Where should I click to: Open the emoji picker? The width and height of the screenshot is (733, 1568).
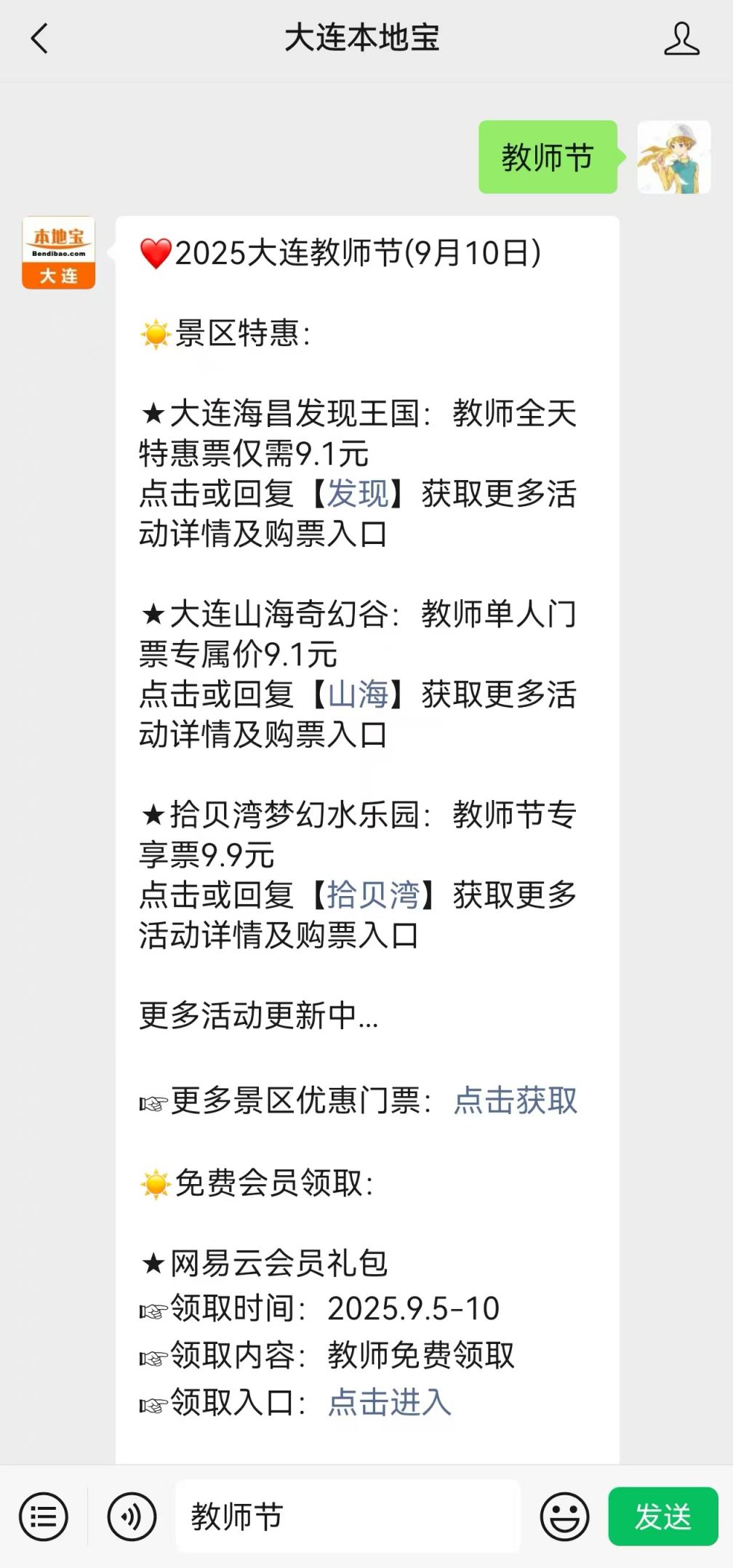564,1516
